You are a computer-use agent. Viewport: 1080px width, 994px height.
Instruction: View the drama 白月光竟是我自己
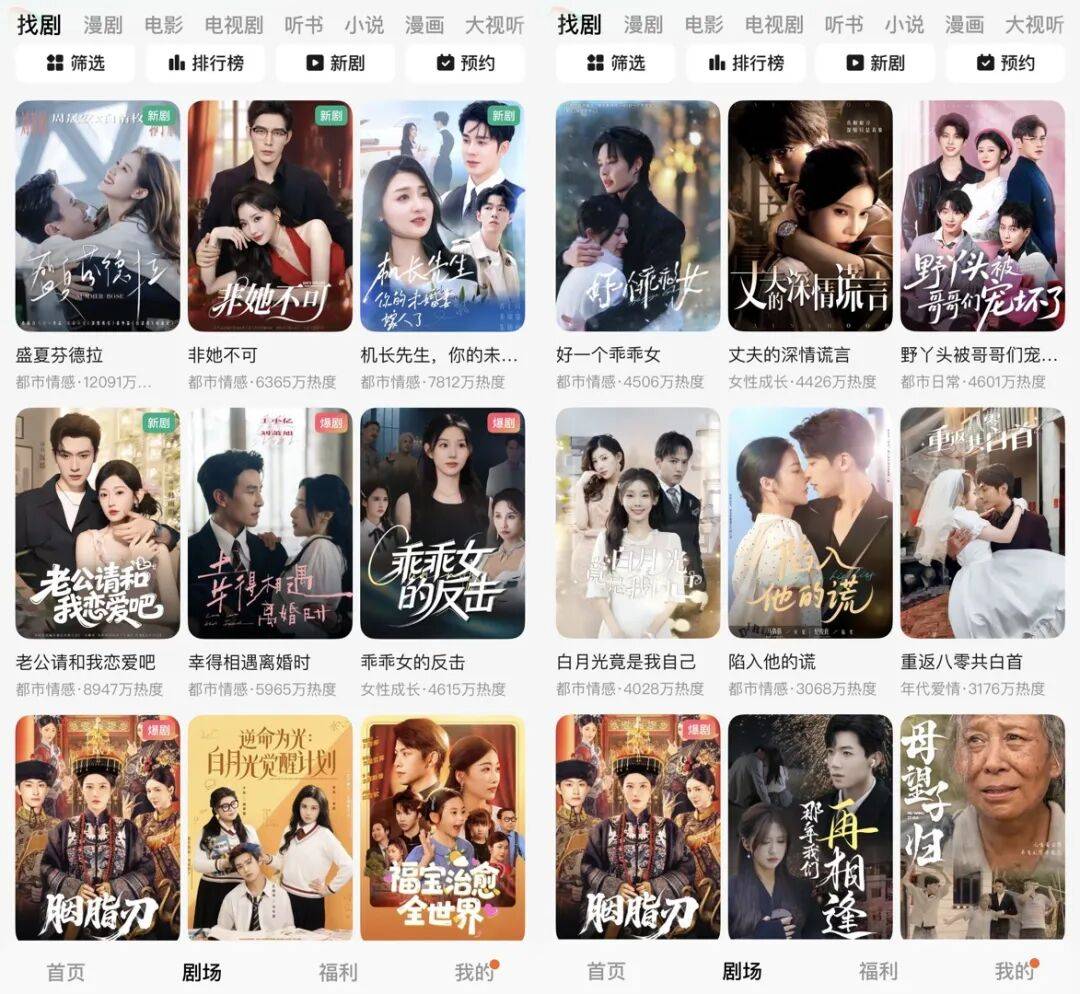(638, 523)
